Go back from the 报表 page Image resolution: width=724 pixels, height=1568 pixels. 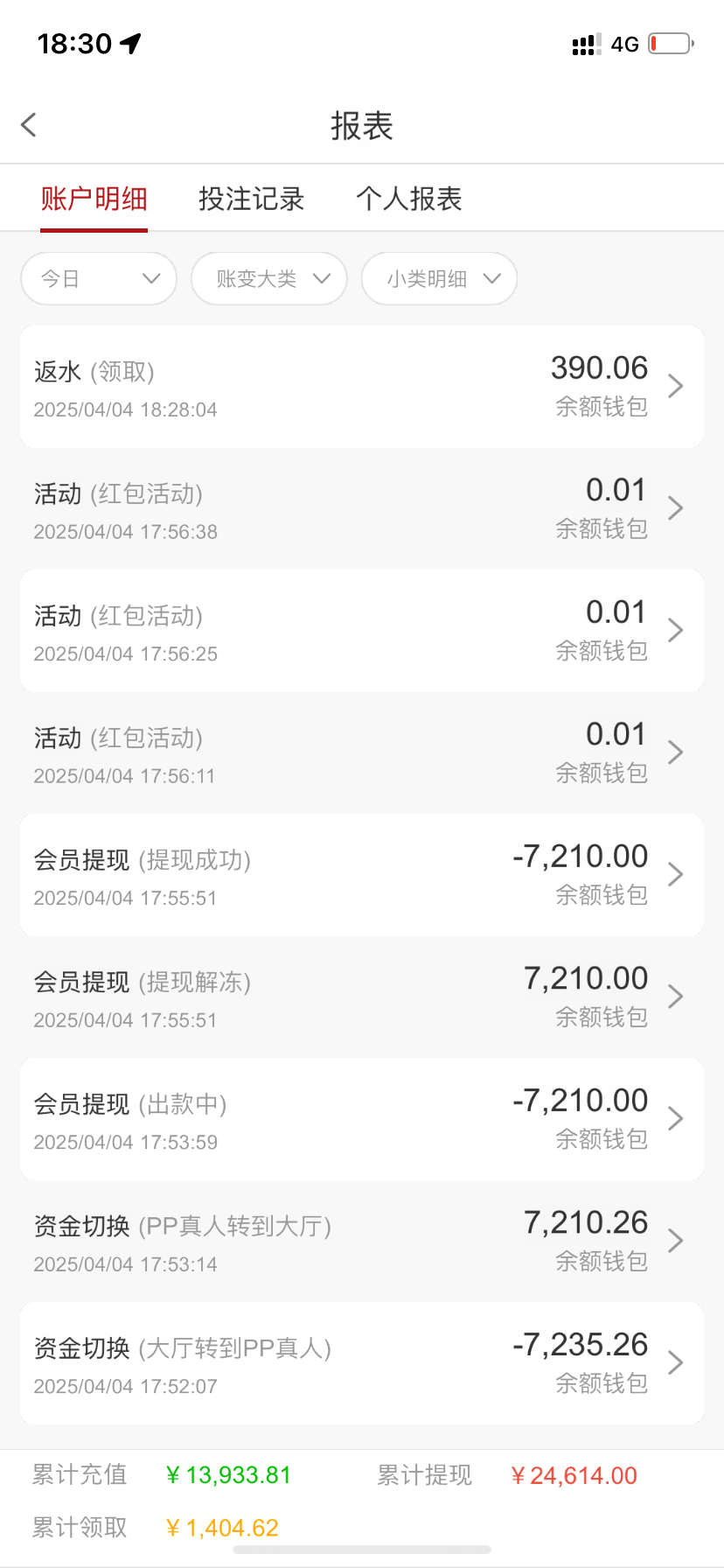(29, 125)
